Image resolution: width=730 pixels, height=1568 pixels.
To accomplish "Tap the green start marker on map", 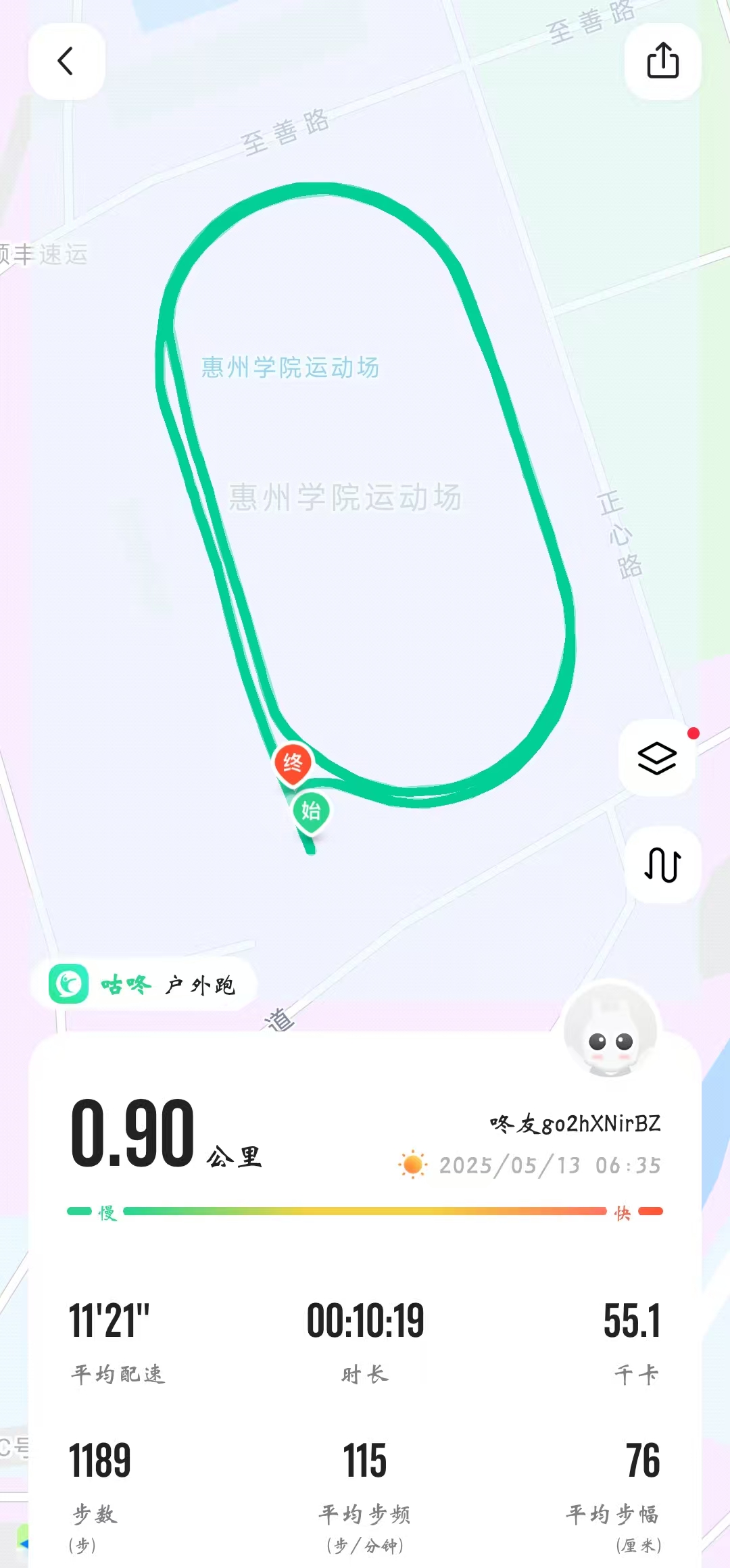I will [311, 810].
